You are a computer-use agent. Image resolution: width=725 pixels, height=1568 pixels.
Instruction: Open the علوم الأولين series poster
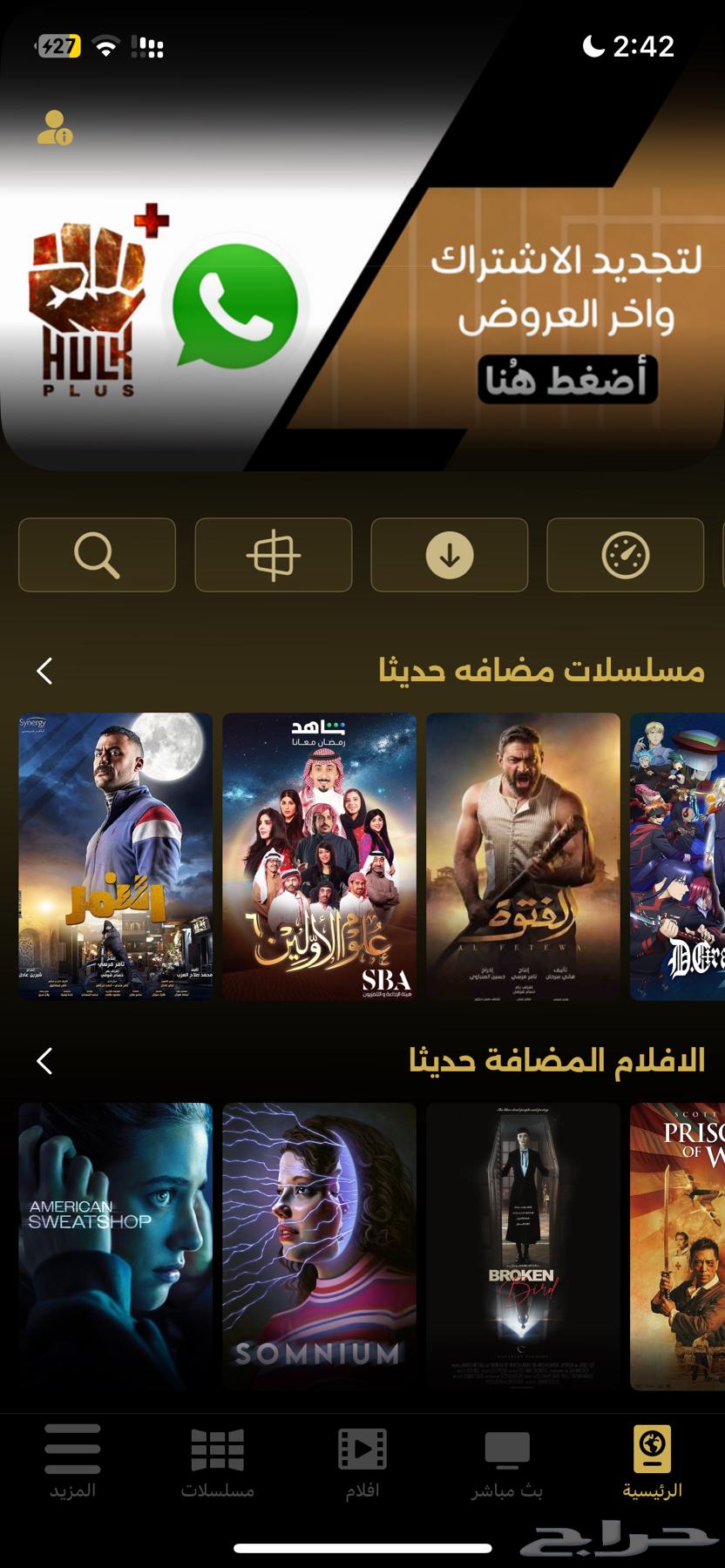319,856
